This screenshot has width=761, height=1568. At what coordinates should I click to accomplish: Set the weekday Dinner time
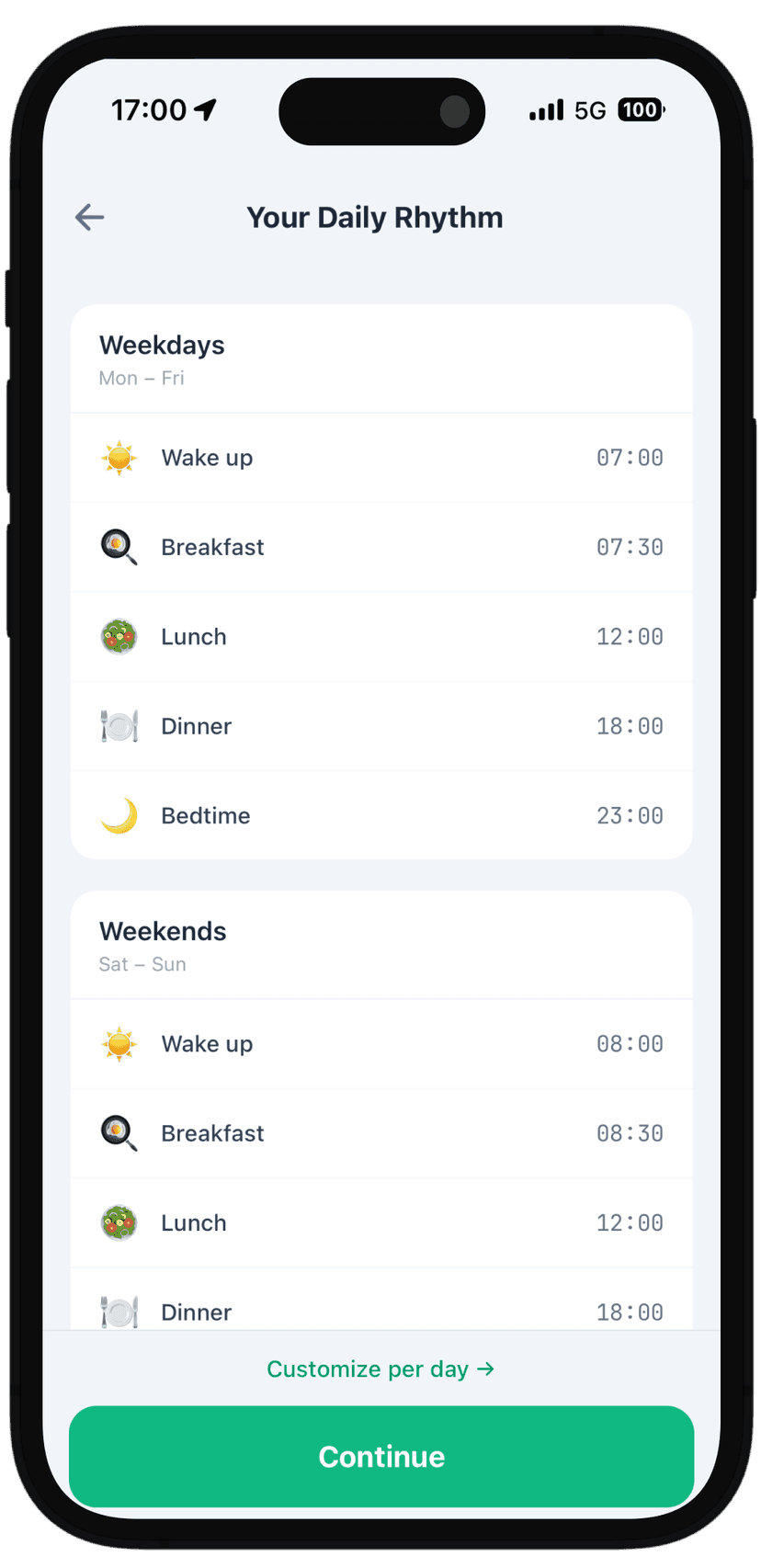[x=629, y=726]
